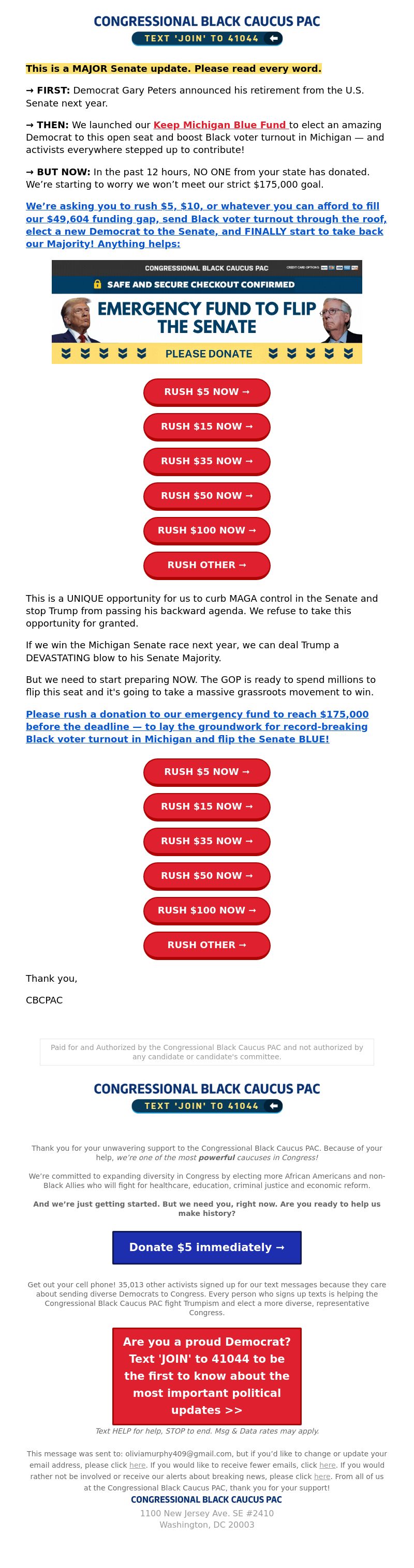Tap RUSH $100 NOW just above the Thank you sign-off

(x=206, y=910)
